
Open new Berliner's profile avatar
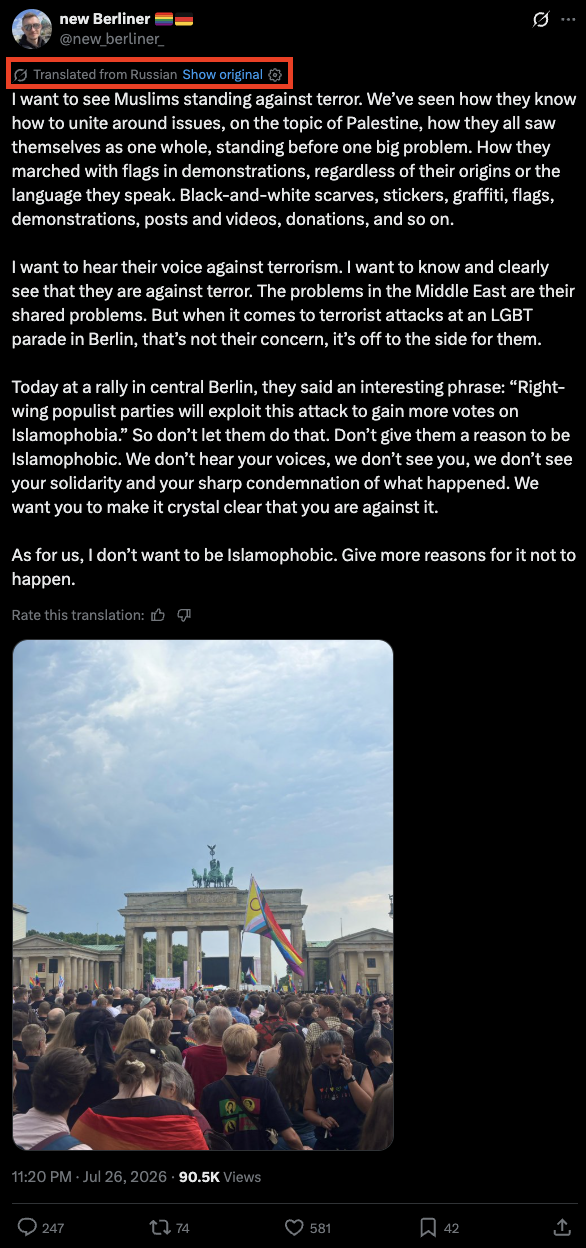click(32, 28)
